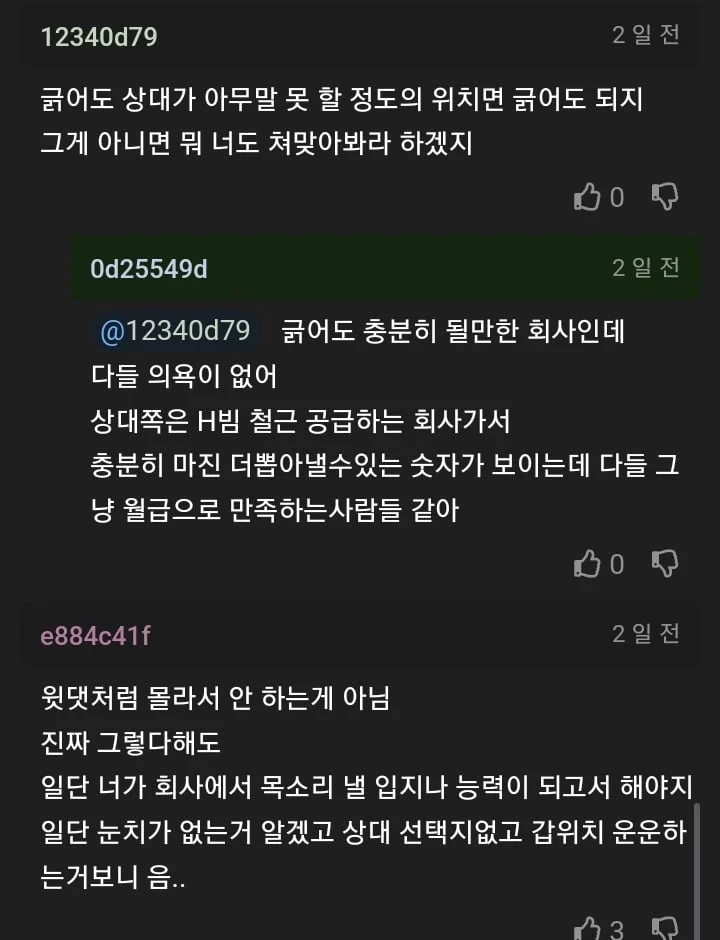Like the reply by 0d25549d

pos(588,564)
